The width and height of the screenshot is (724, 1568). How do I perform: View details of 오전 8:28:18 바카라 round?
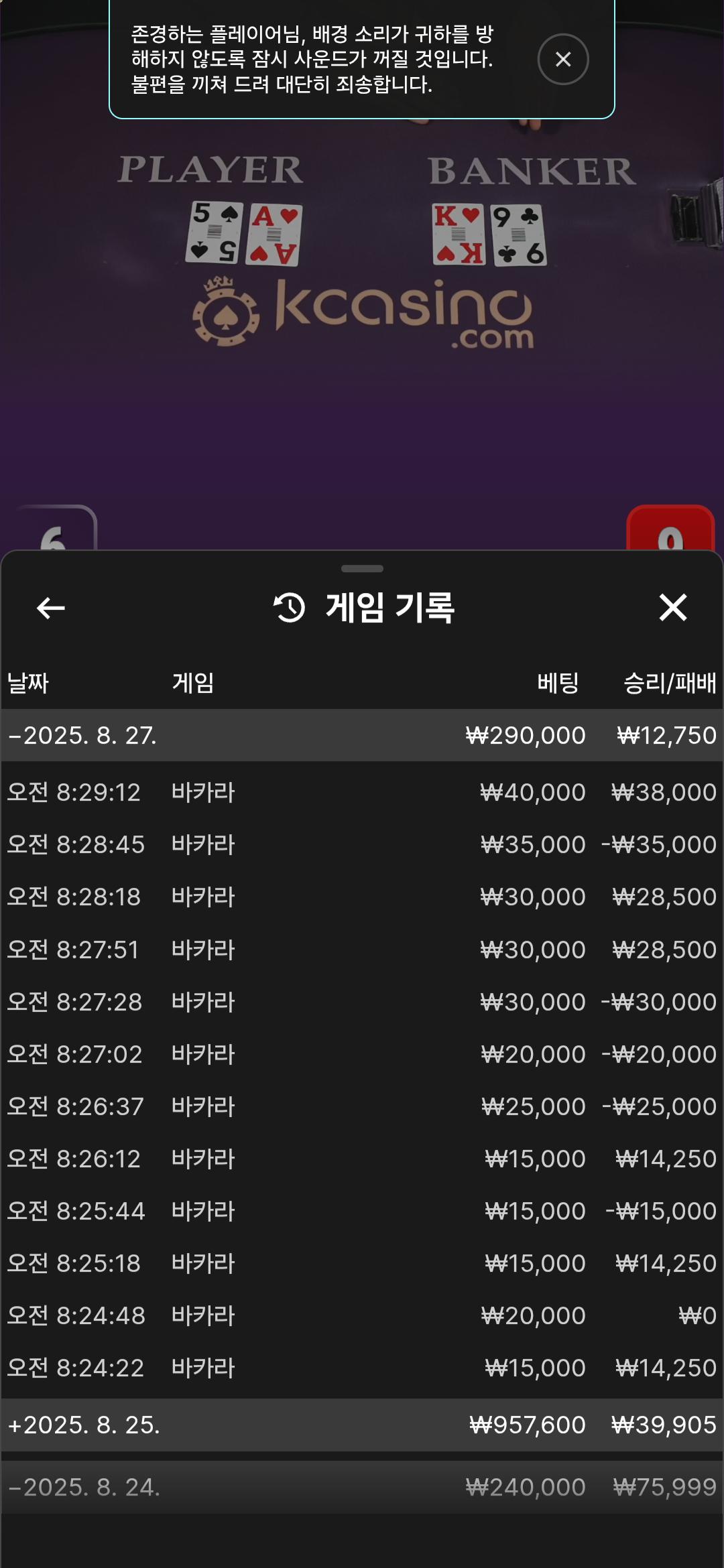click(x=362, y=897)
